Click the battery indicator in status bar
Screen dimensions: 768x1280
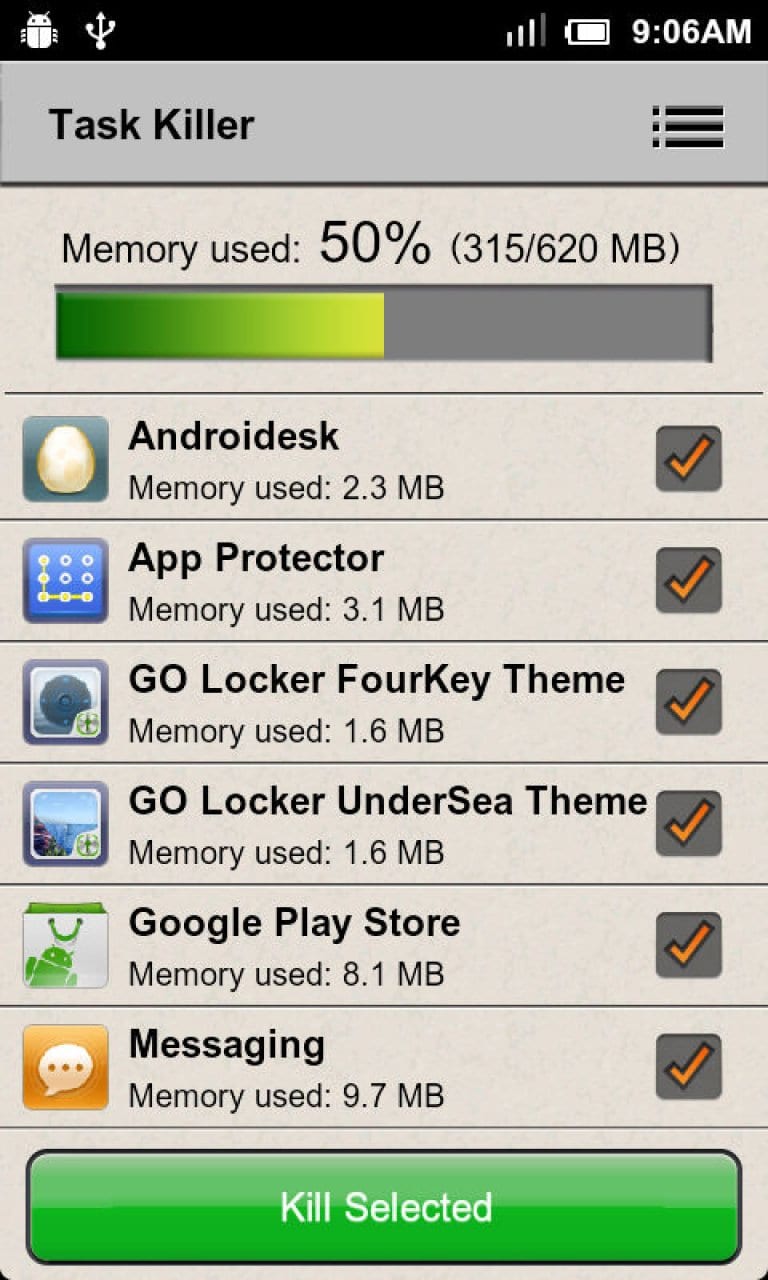pos(590,30)
